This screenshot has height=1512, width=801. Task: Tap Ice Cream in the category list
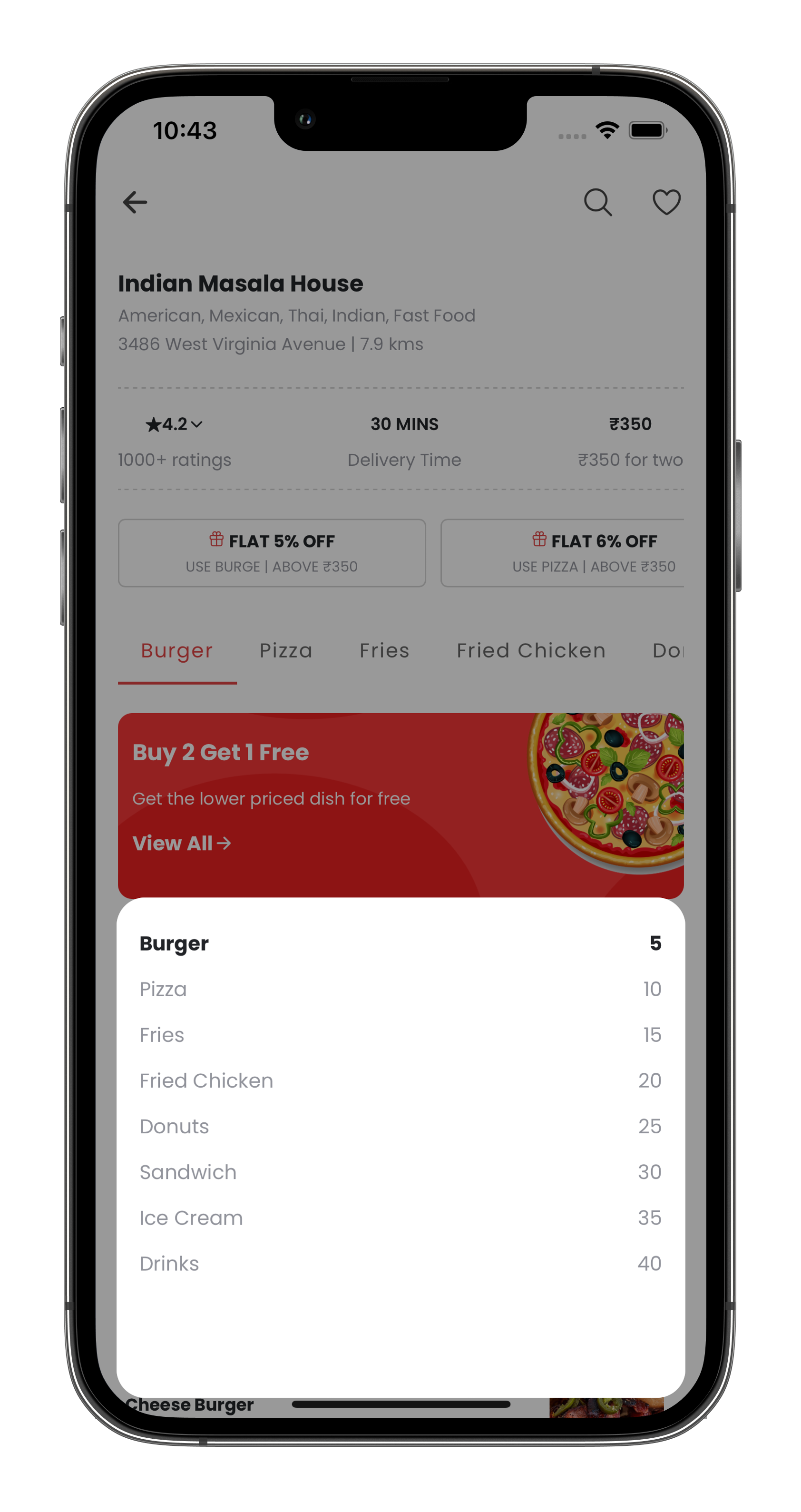[400, 1218]
